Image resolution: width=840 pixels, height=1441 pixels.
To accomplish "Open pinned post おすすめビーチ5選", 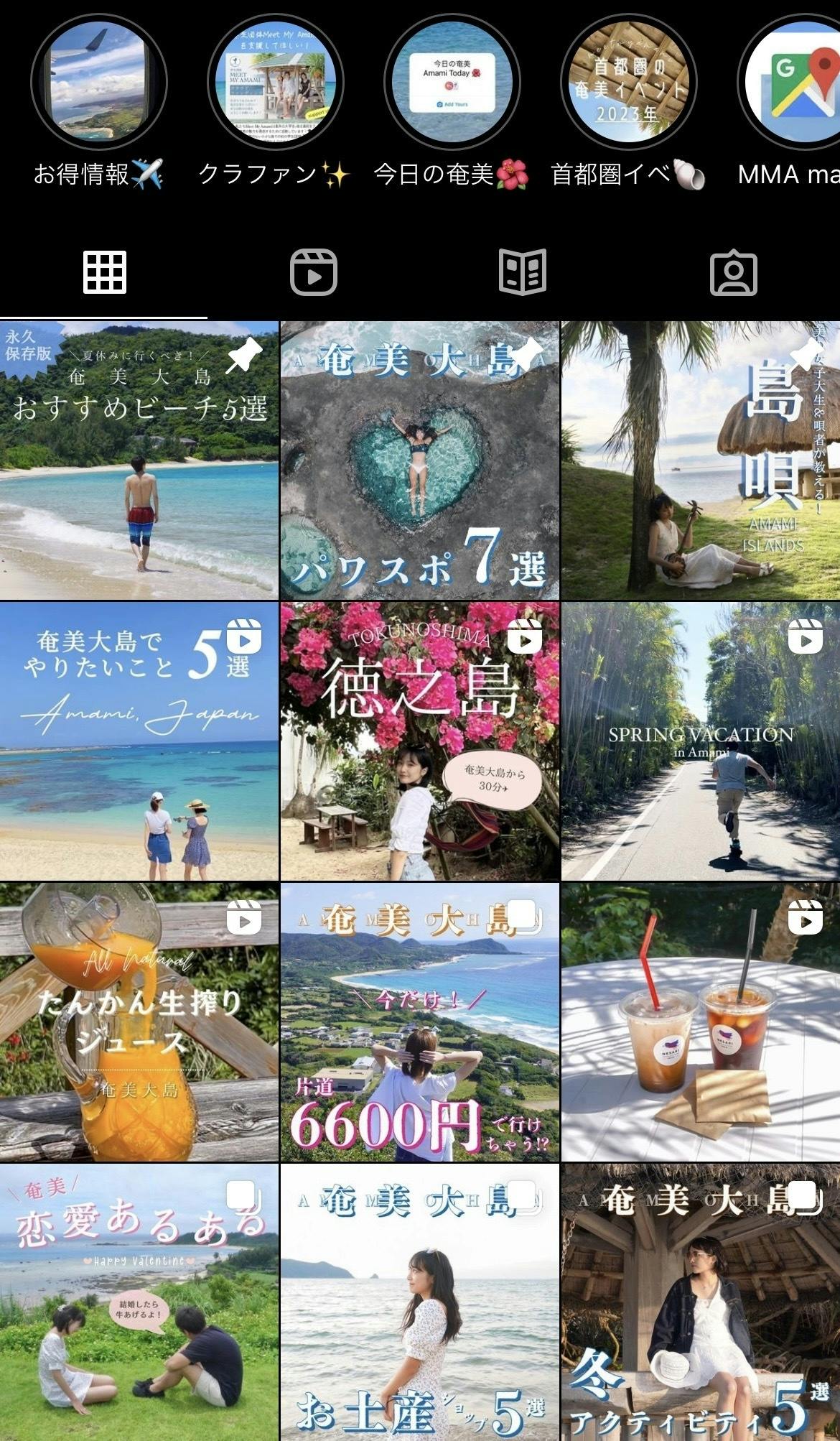I will [x=139, y=460].
